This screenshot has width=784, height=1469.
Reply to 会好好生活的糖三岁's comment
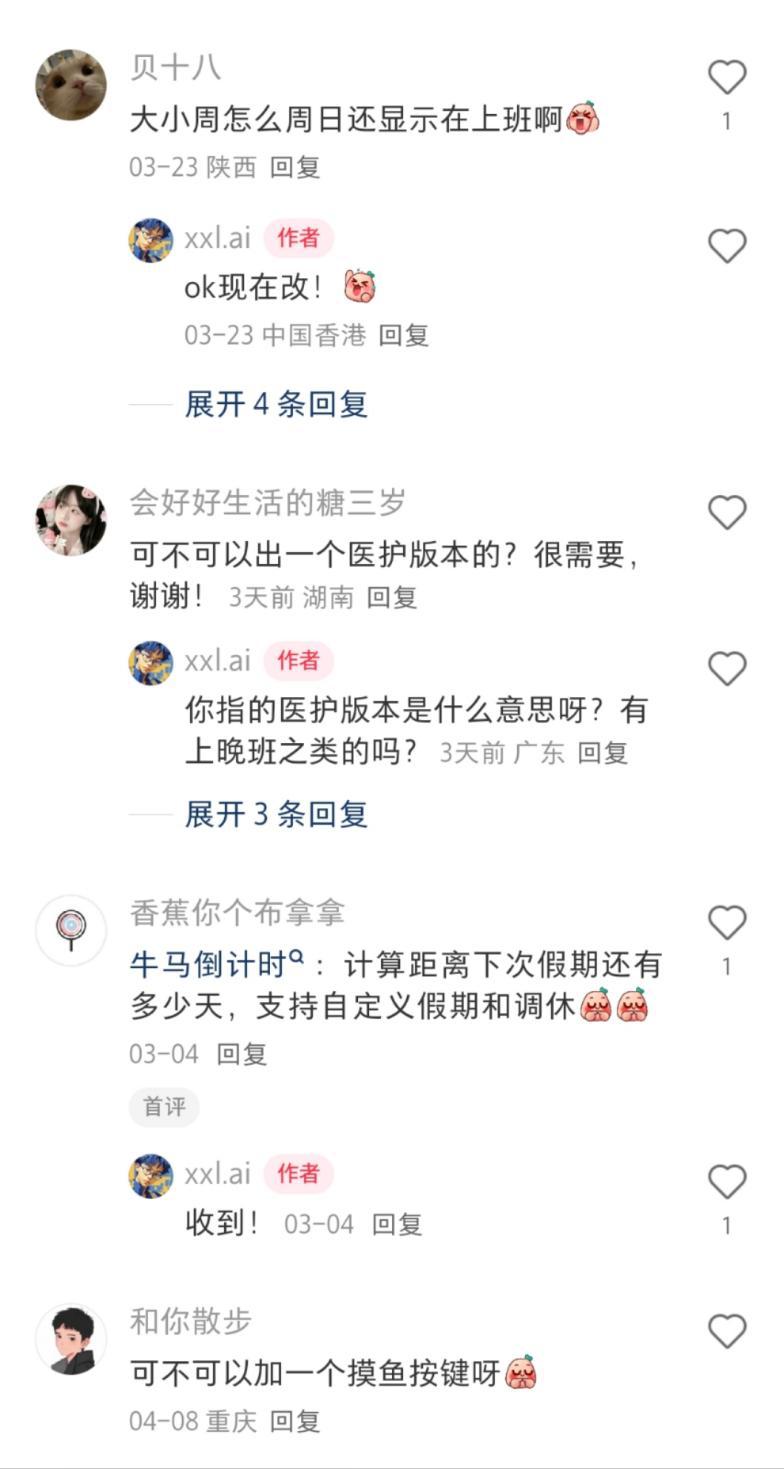[x=392, y=598]
